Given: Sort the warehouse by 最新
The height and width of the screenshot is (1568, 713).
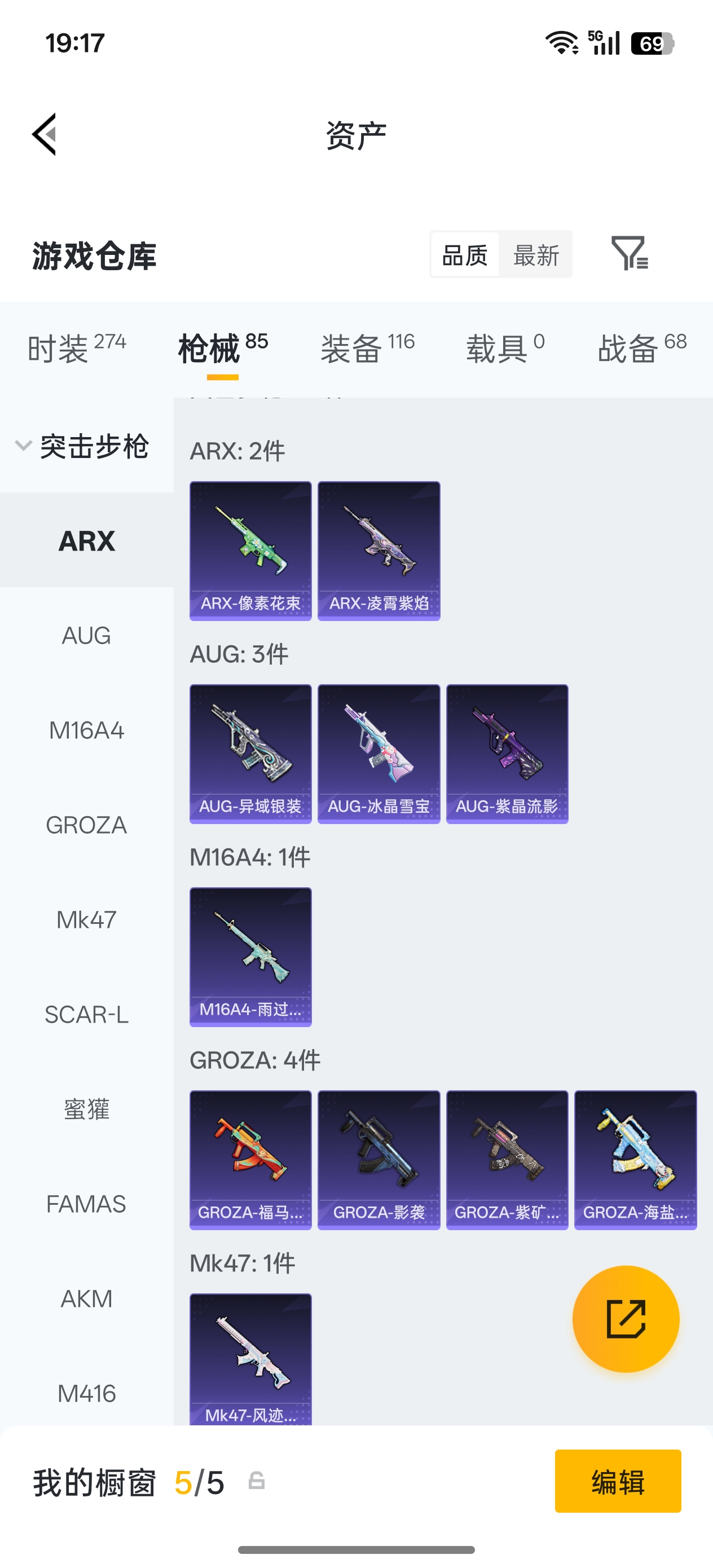Looking at the screenshot, I should [535, 255].
